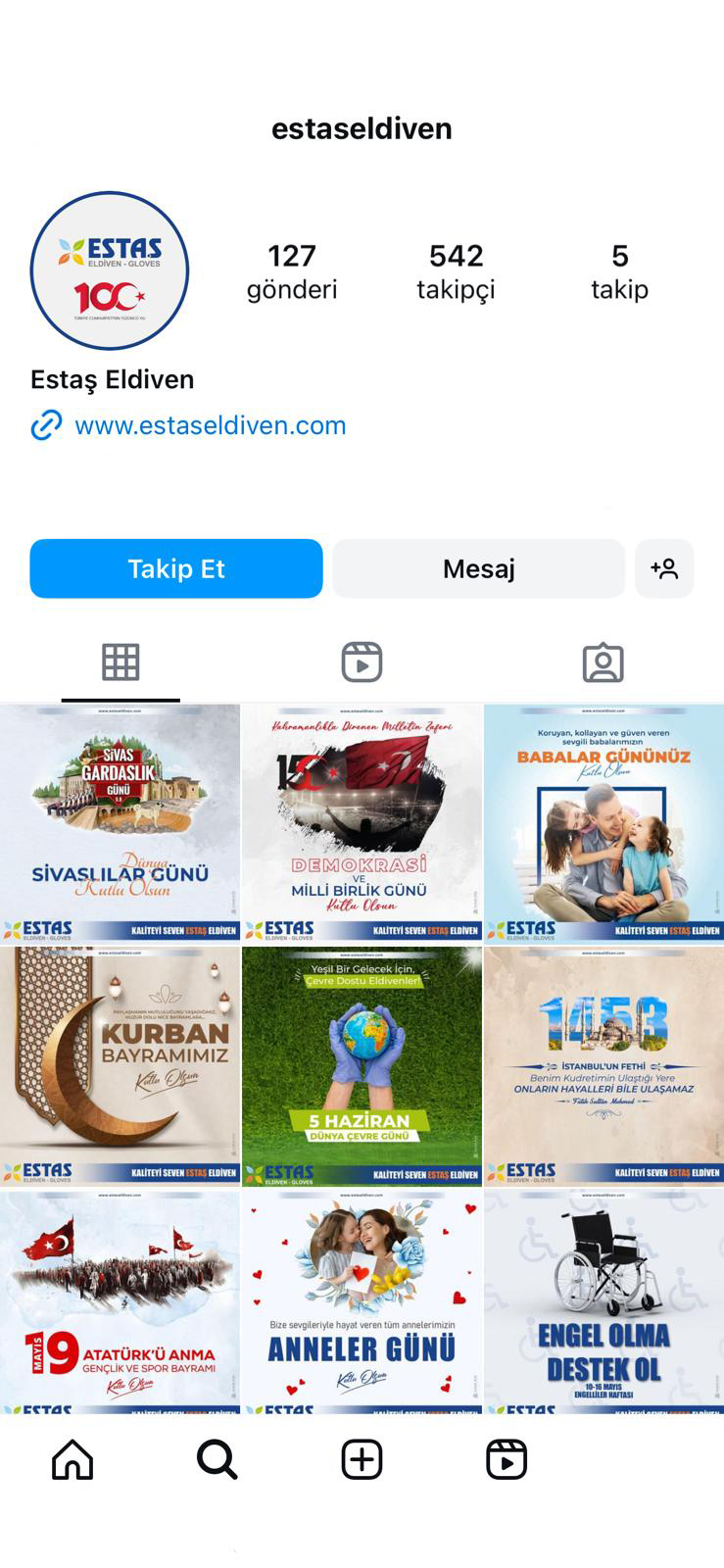Open the Kurban Bayramımız post

[120, 1065]
